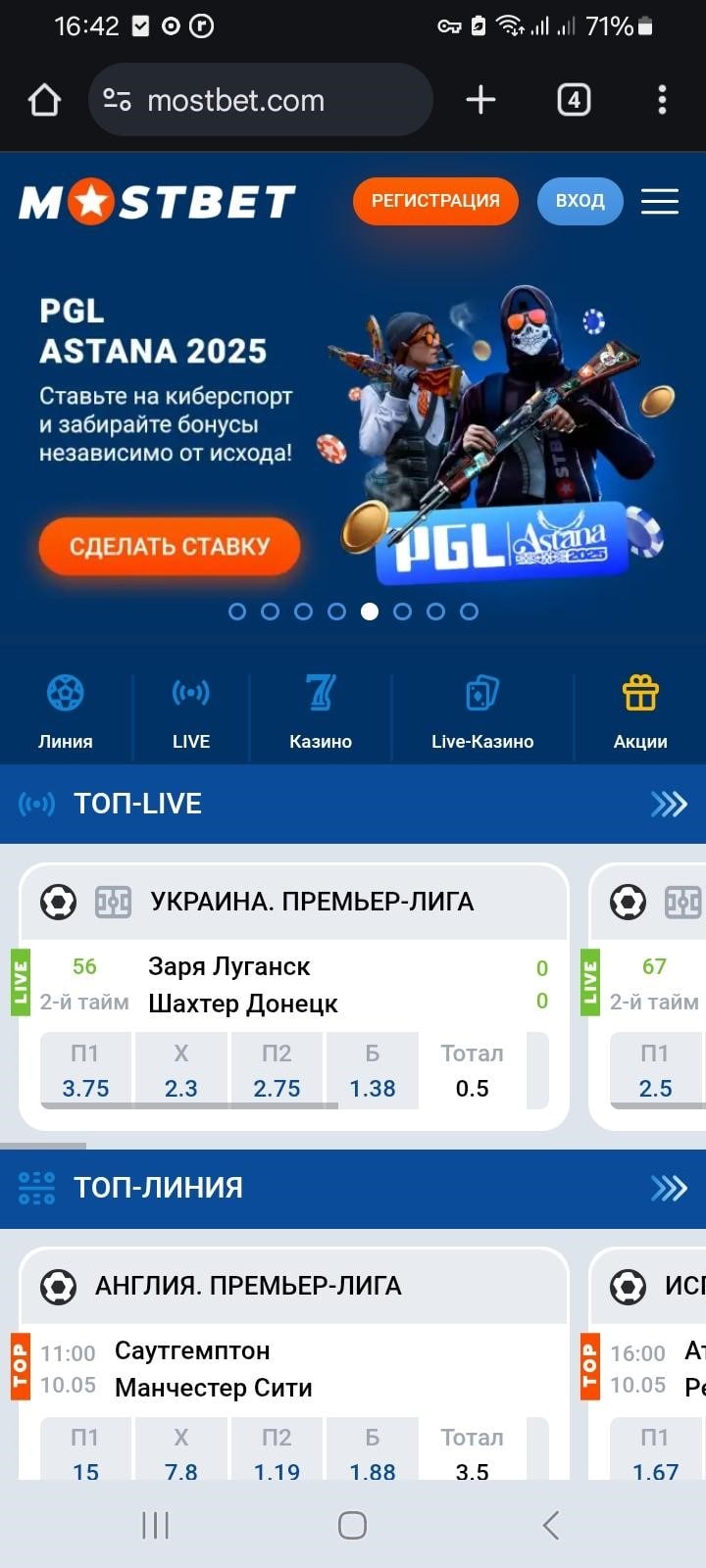This screenshot has height=1568, width=706.
Task: Open the Саутгемптон vs Манчестер Сити match
Action: [214, 1369]
